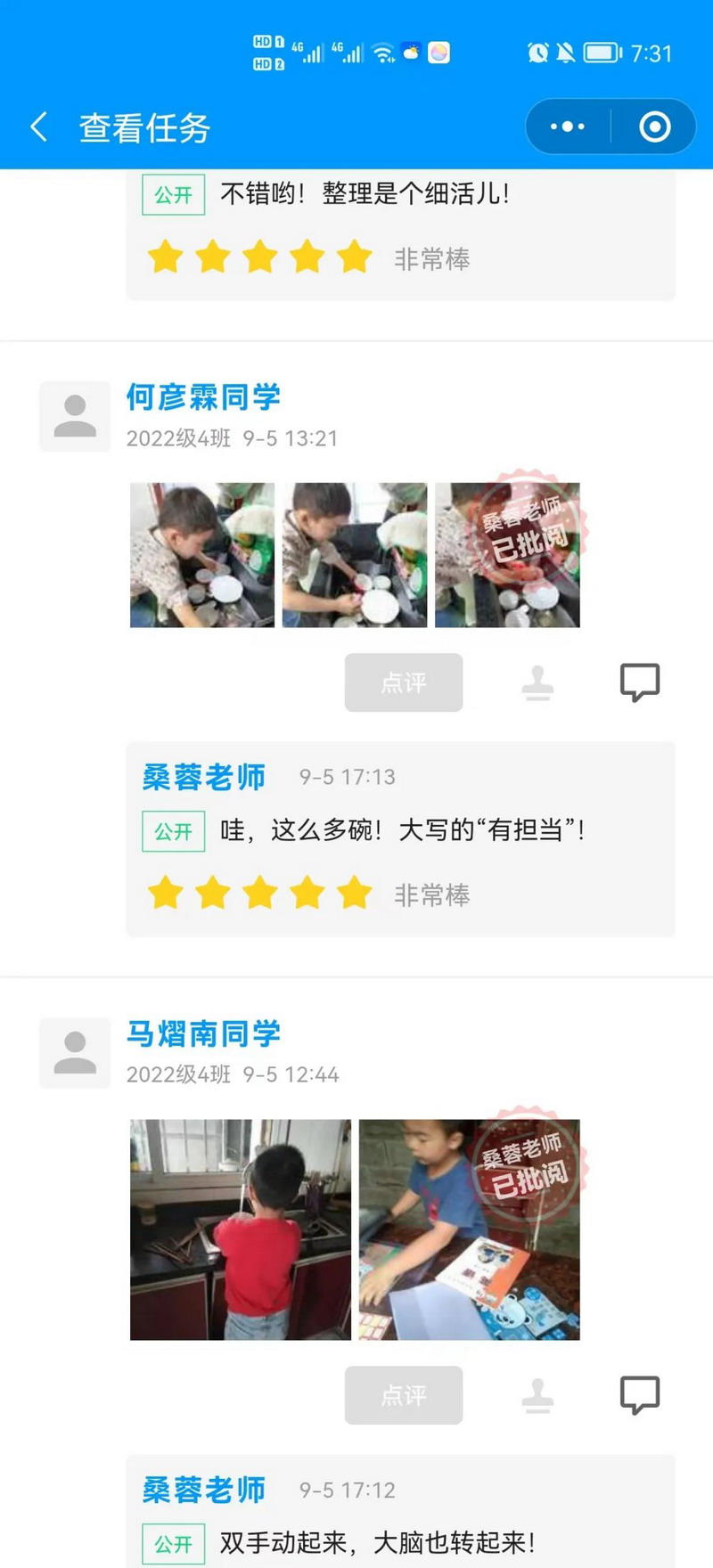This screenshot has width=713, height=1568.
Task: Tap the stamp icon under 何彦霖's post
Action: pyautogui.click(x=537, y=683)
